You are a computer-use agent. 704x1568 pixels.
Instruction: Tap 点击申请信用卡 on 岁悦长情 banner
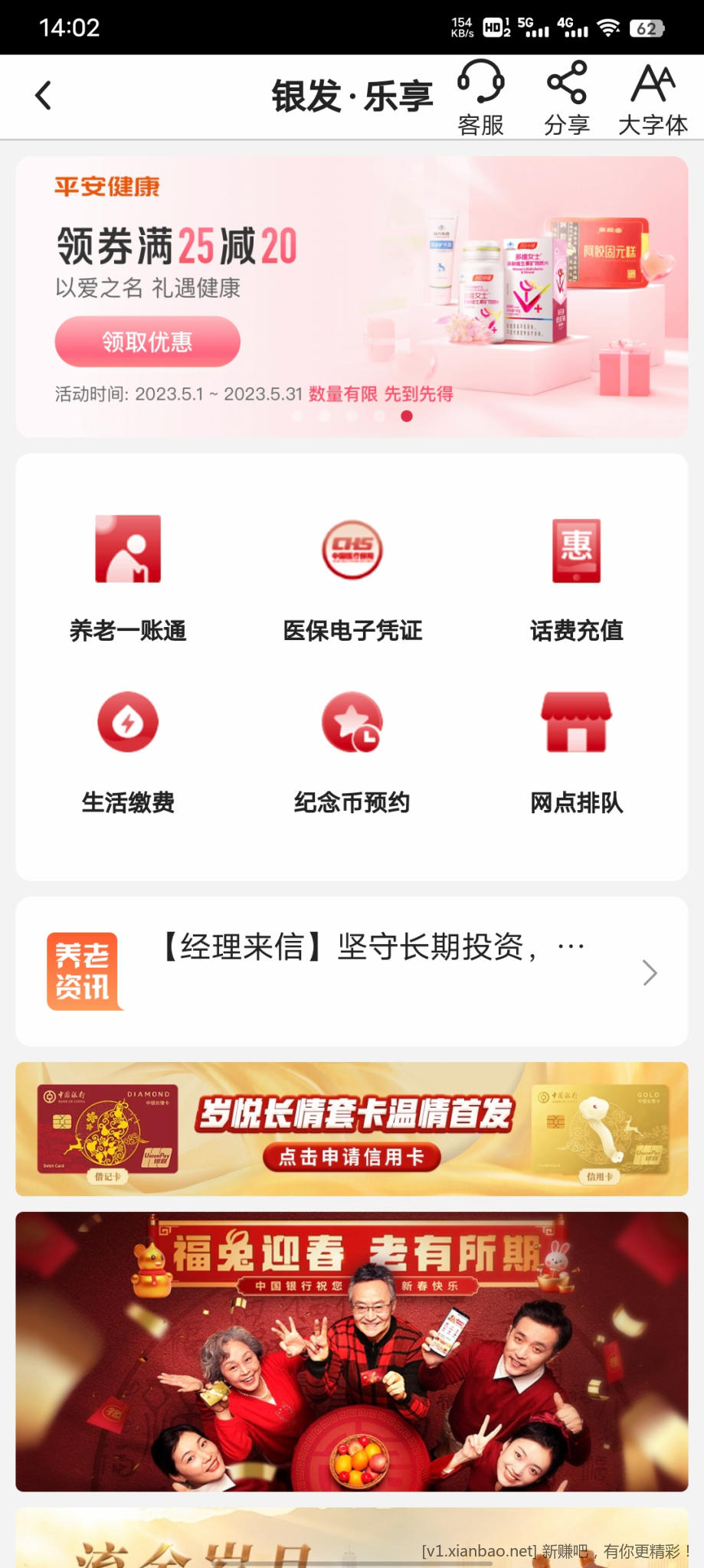tap(352, 1157)
